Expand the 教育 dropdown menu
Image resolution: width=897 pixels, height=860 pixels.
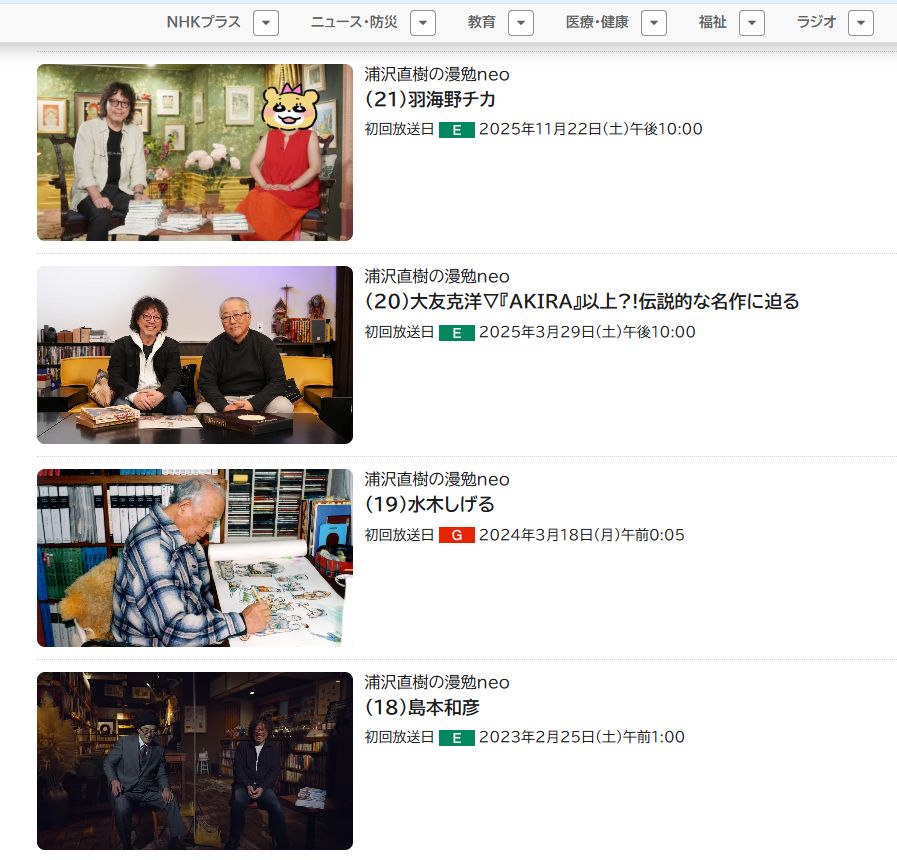pyautogui.click(x=521, y=23)
